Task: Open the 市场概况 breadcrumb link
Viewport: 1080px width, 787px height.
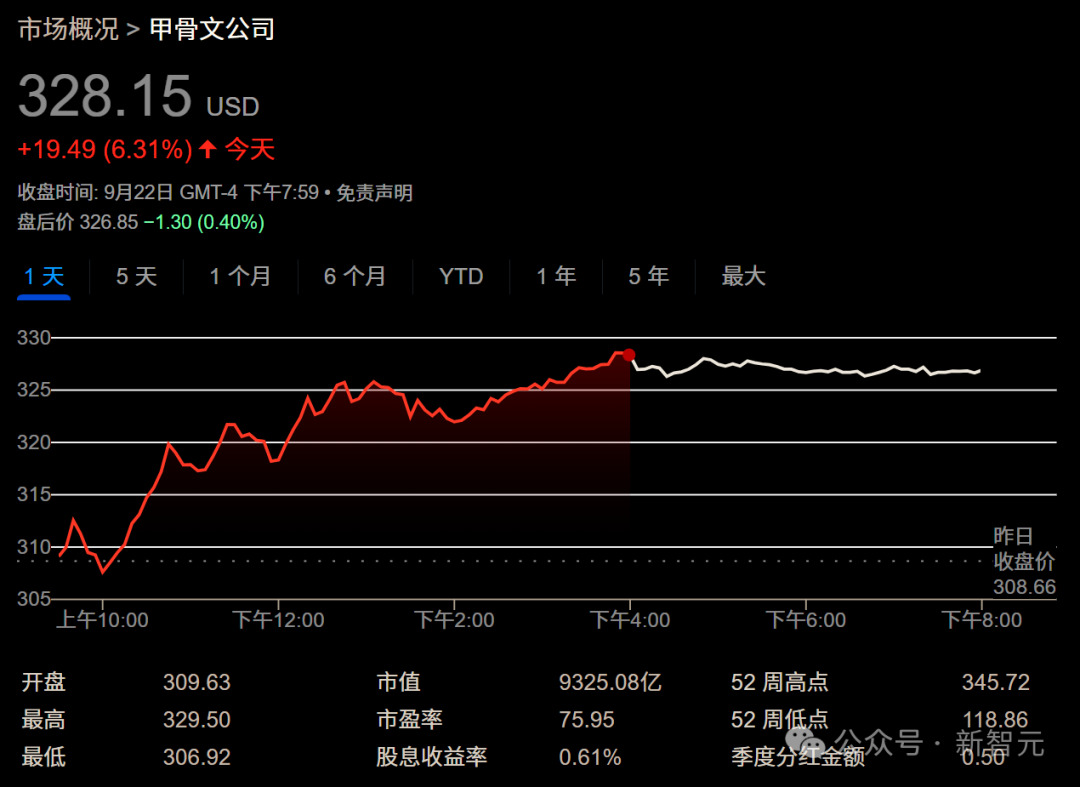Action: [x=68, y=29]
